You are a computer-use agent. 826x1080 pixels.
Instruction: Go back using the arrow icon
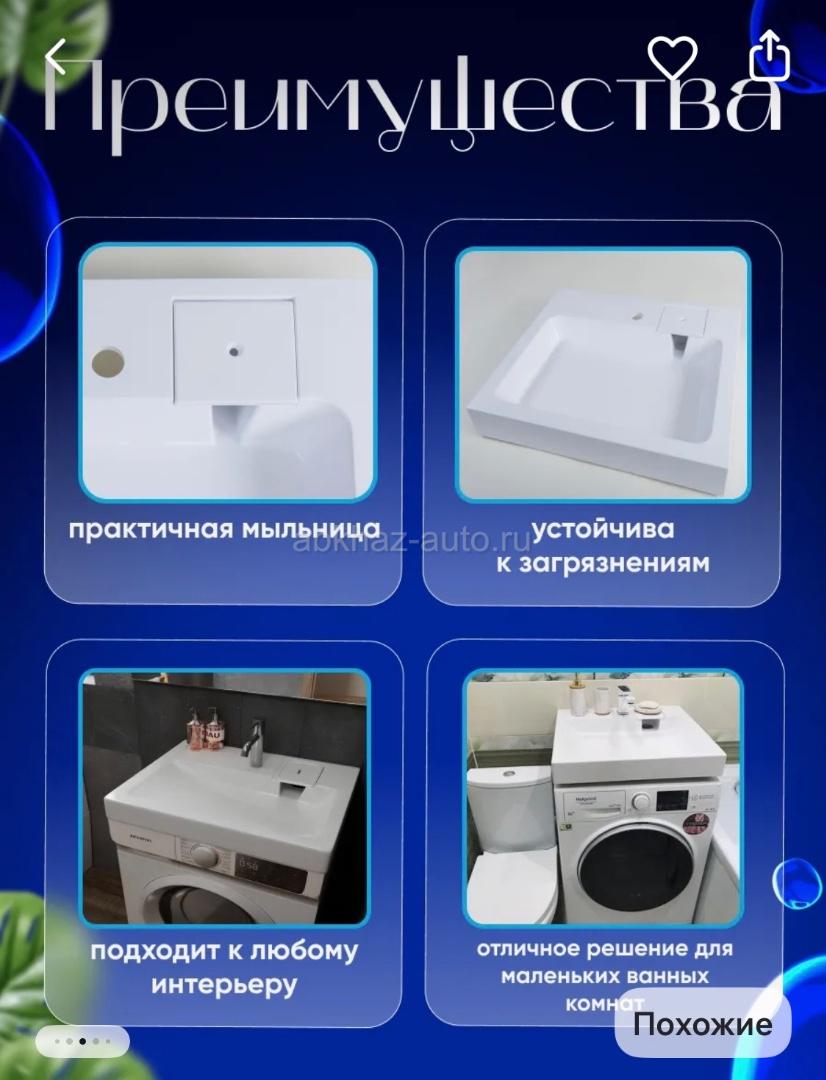click(55, 57)
